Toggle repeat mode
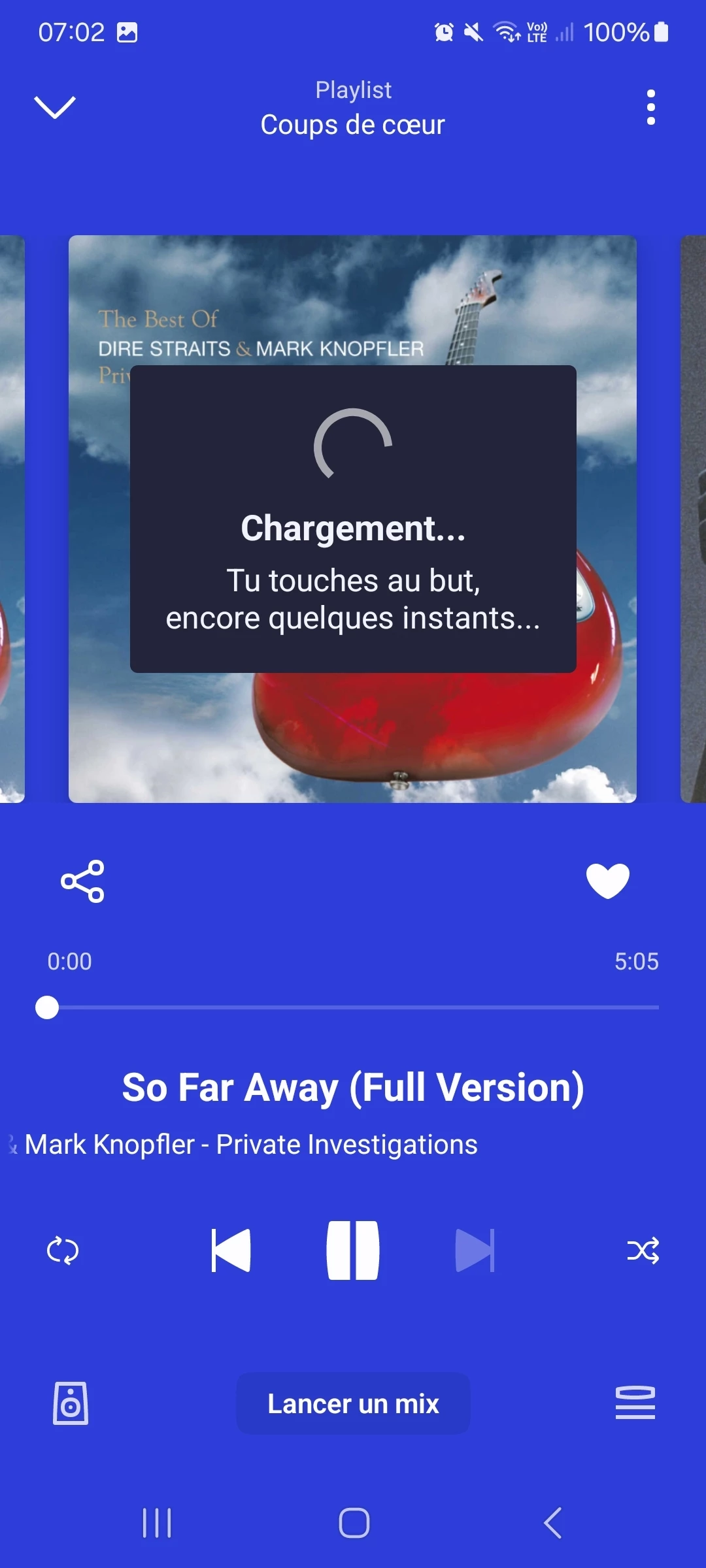This screenshot has height=1568, width=706. tap(63, 1250)
